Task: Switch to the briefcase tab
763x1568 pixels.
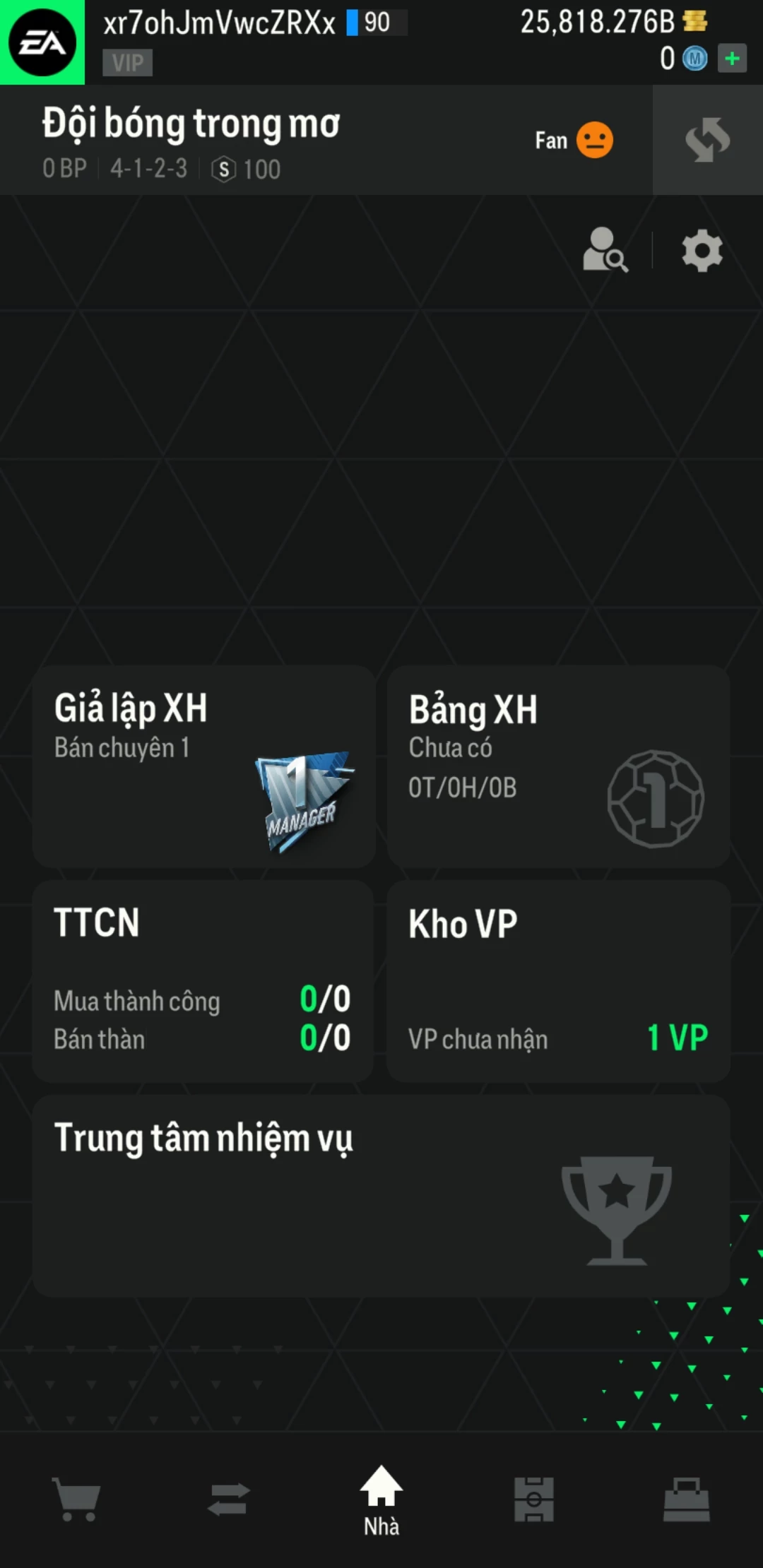Action: 686,1499
